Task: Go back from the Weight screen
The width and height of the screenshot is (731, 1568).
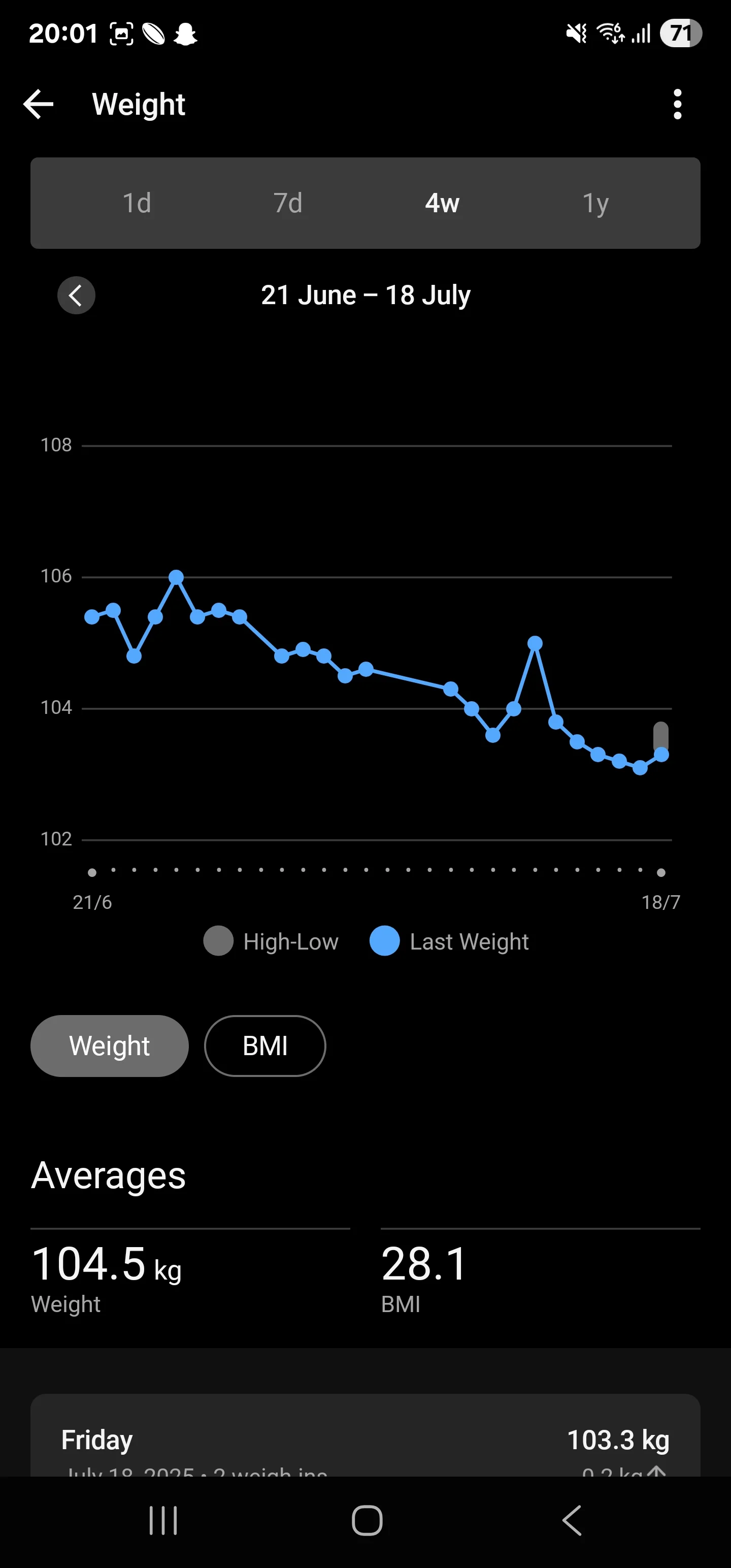Action: [39, 104]
